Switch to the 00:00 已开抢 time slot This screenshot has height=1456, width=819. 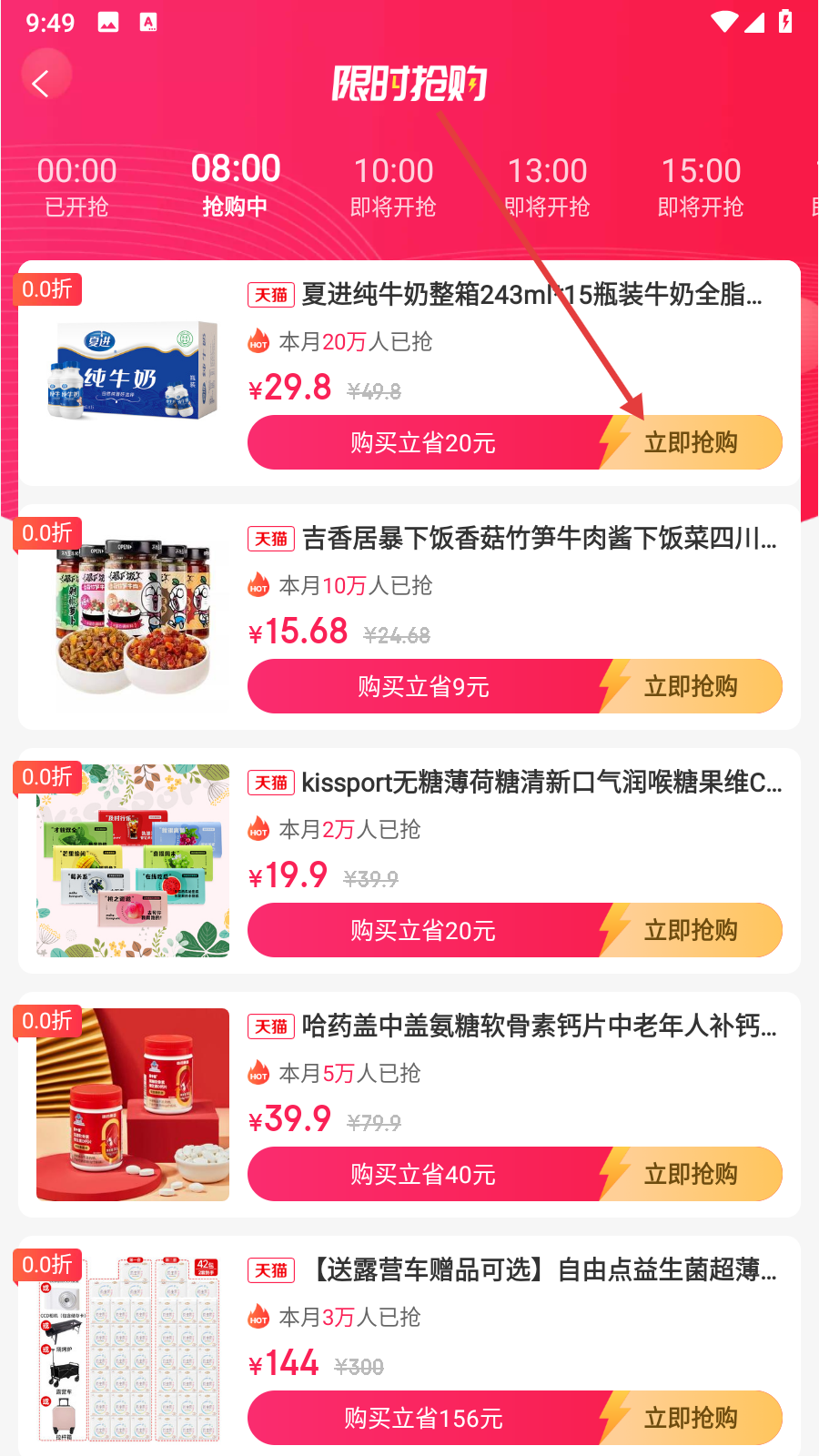(76, 186)
